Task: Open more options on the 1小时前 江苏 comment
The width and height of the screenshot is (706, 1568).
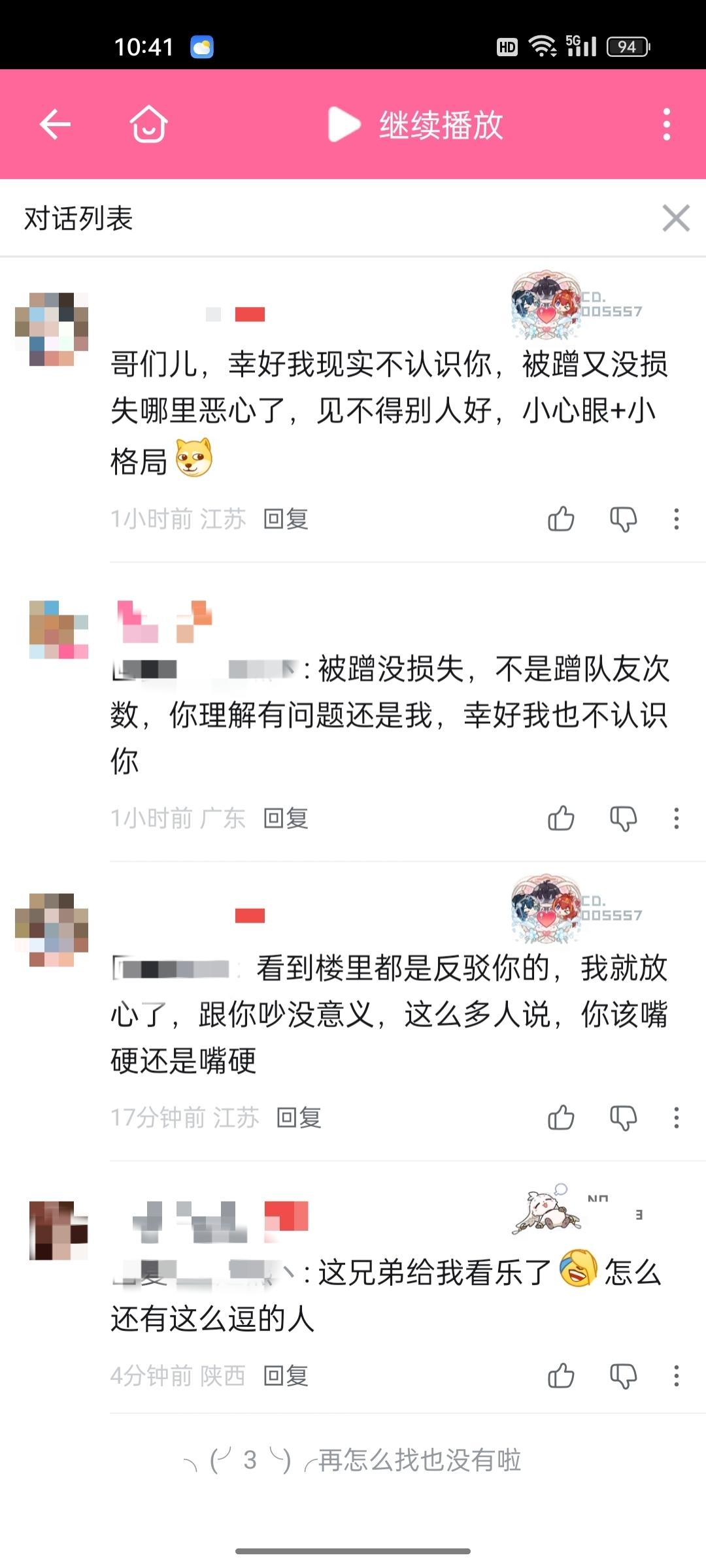Action: tap(676, 519)
